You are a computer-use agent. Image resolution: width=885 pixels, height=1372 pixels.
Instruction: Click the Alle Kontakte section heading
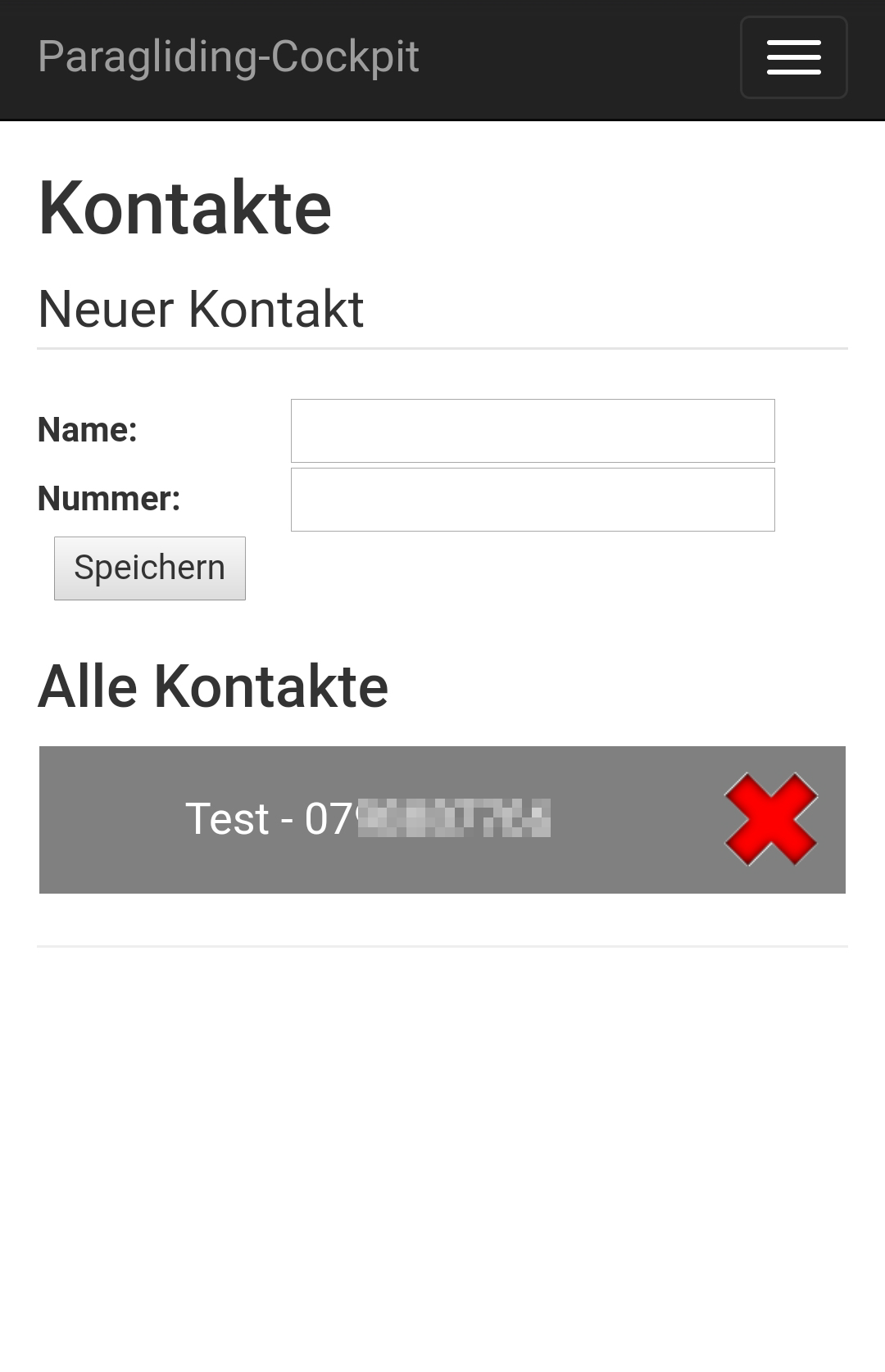click(214, 686)
